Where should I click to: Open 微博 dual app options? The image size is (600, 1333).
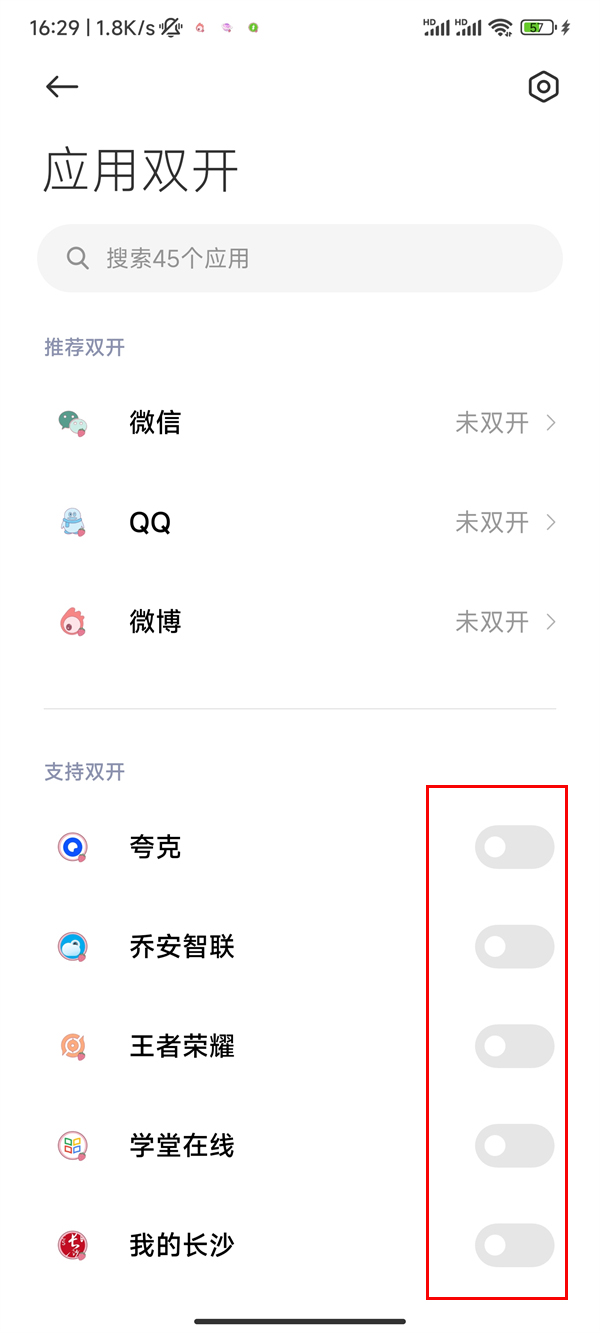[x=300, y=622]
